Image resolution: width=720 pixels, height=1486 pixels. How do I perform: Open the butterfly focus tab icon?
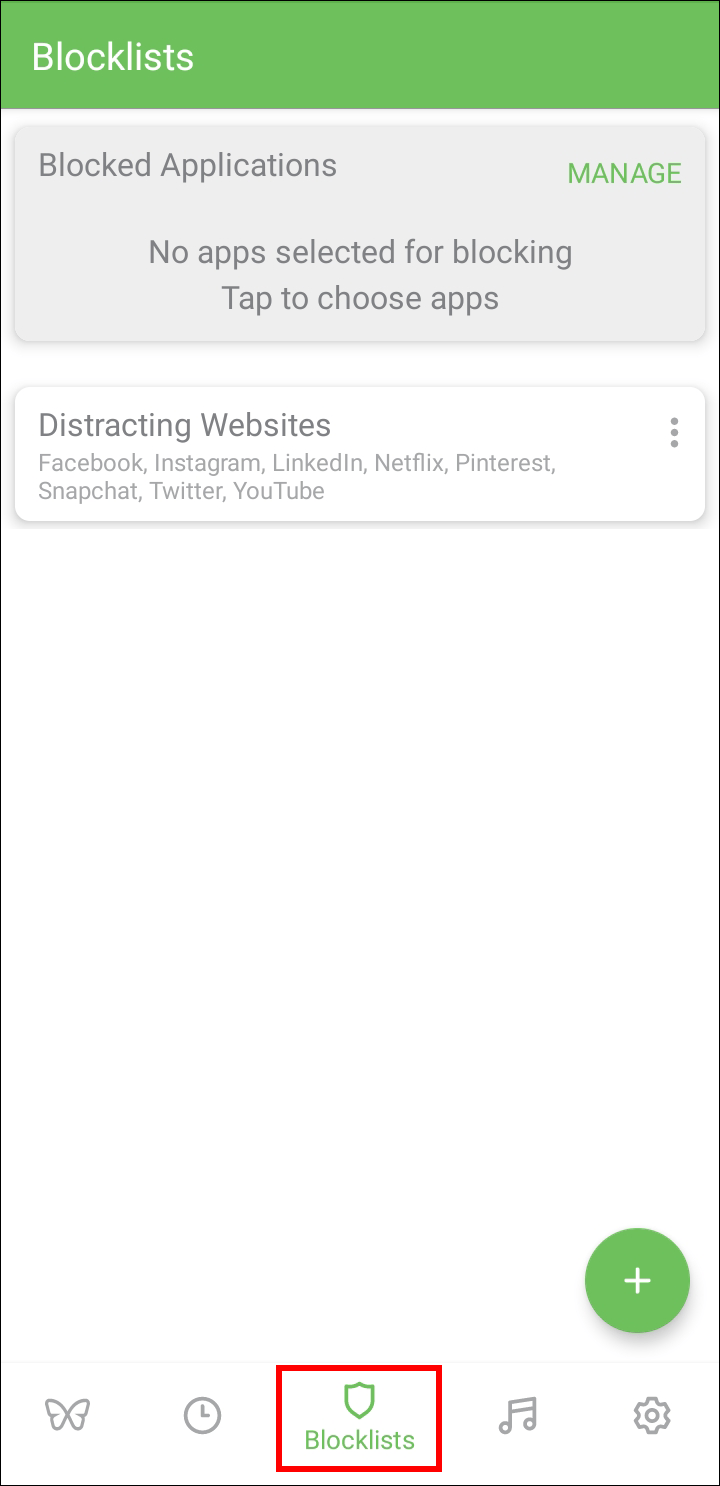(x=67, y=1414)
